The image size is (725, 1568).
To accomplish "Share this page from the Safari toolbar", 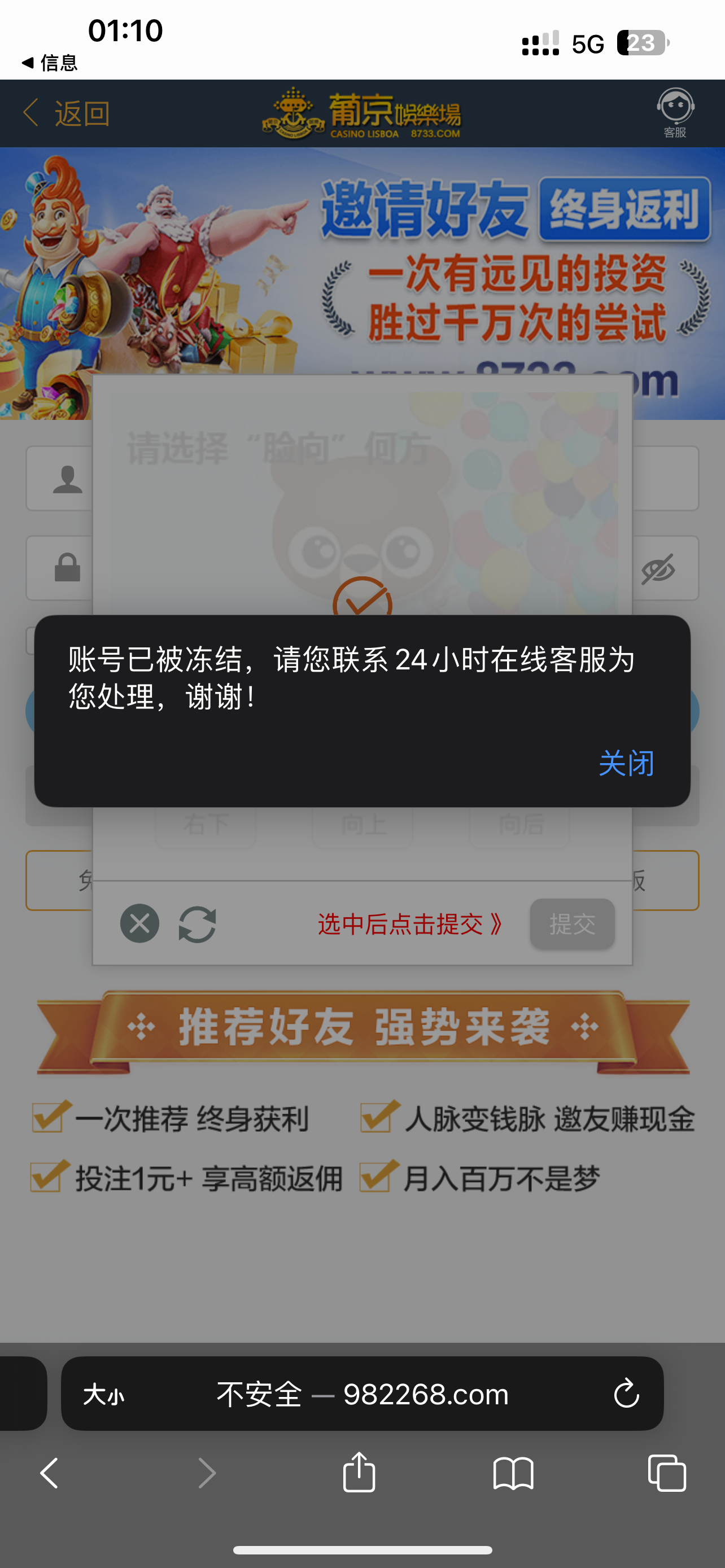I will click(x=359, y=1473).
